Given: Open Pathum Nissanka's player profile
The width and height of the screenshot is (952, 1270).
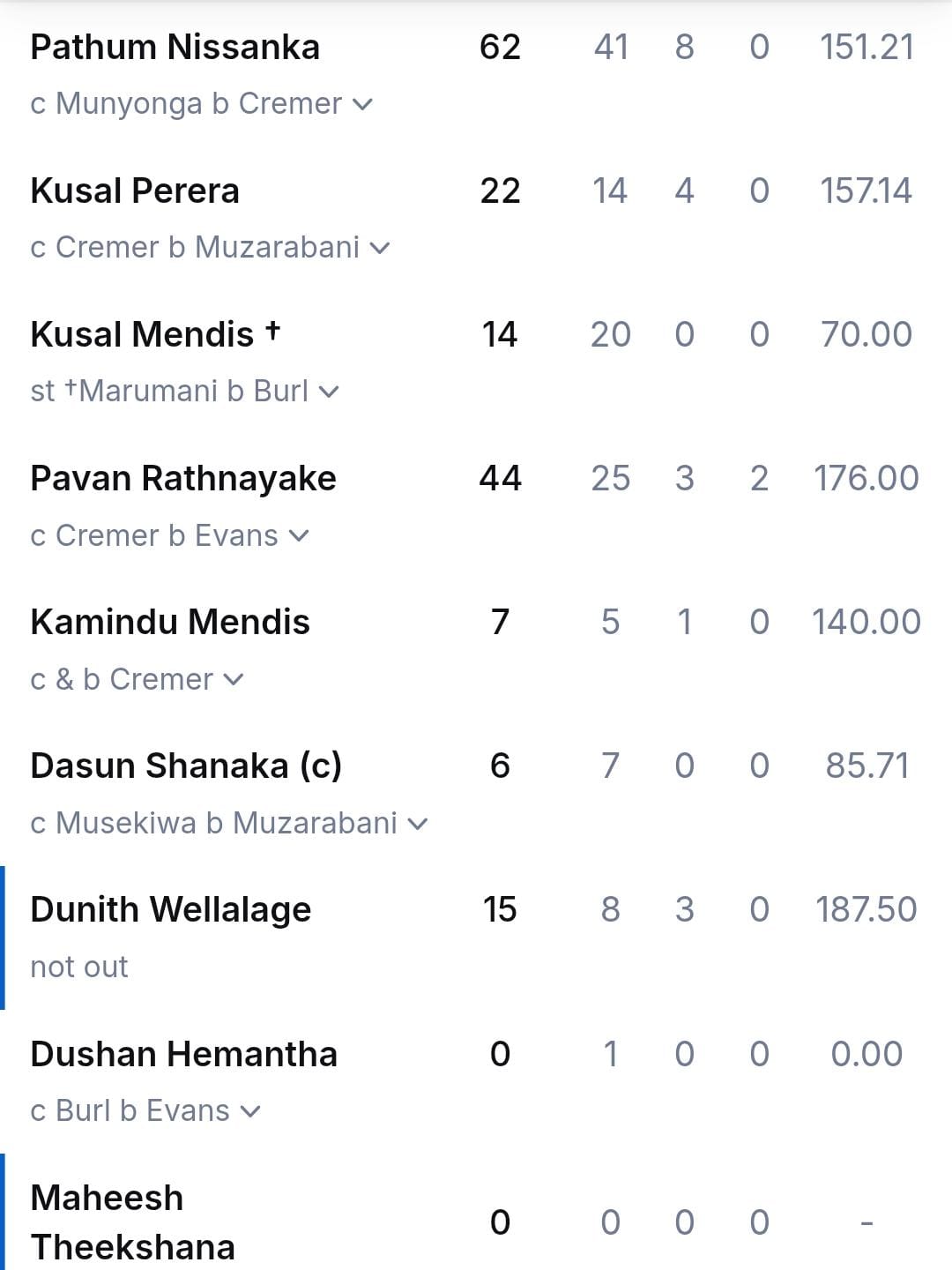Looking at the screenshot, I should (175, 47).
